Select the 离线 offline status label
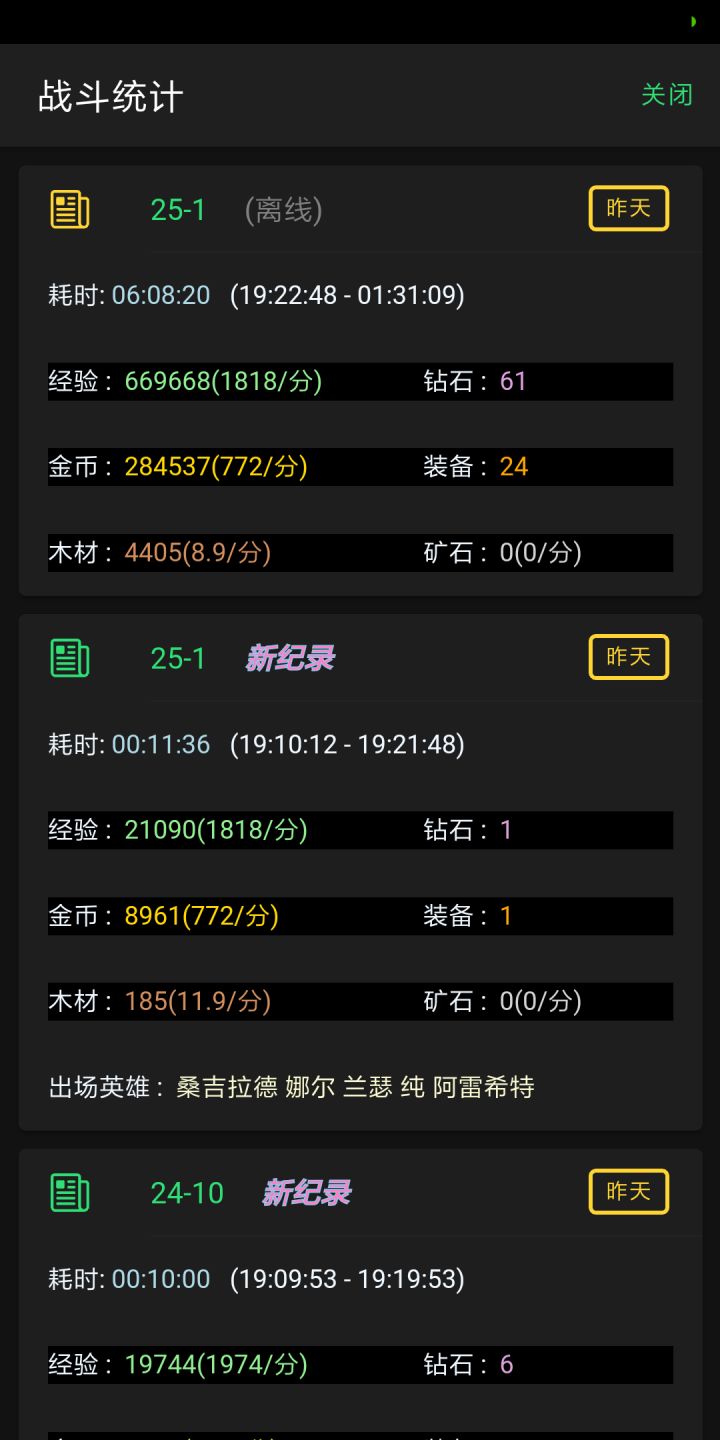Screen dimensions: 720x1440 pos(281,211)
